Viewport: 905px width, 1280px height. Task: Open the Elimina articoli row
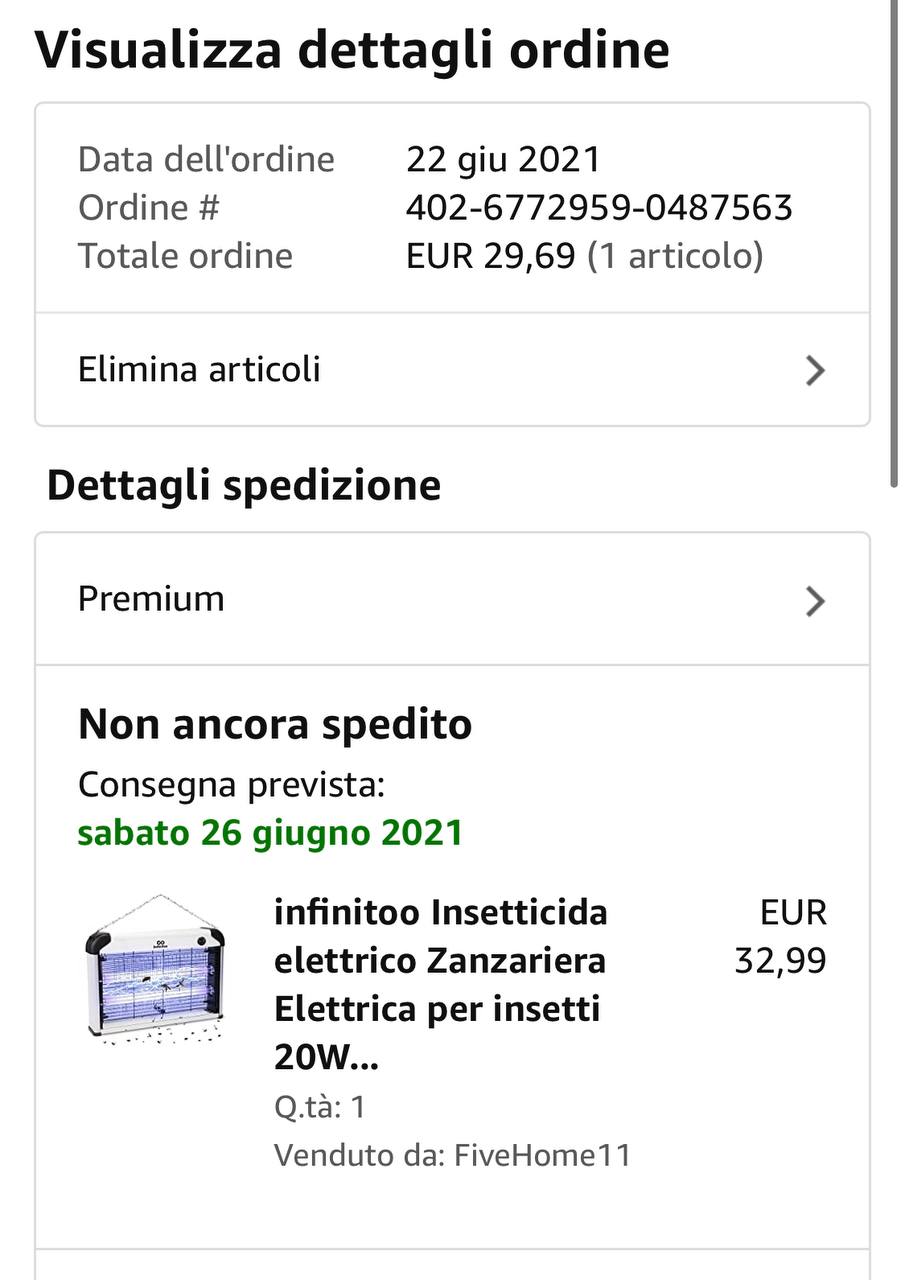[x=452, y=370]
